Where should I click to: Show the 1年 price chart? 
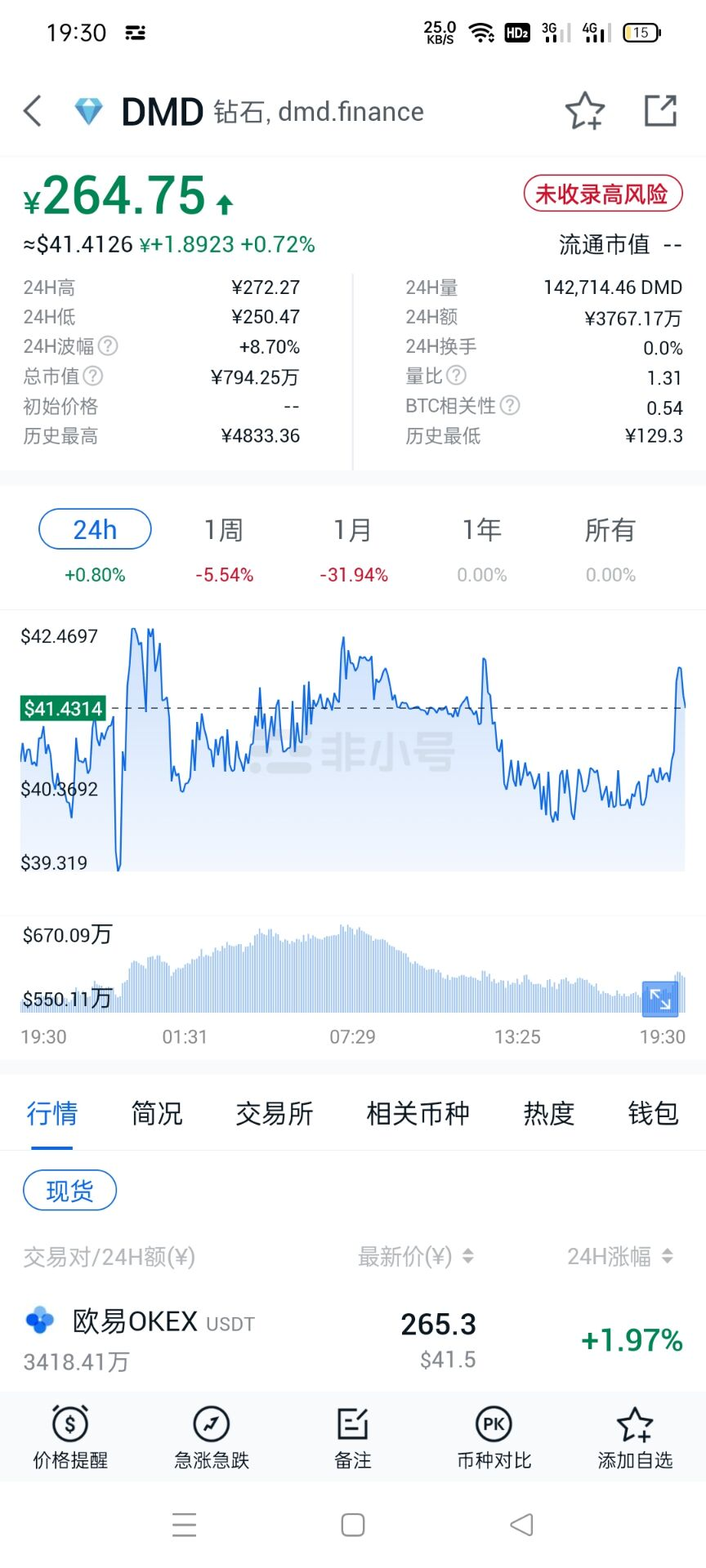tap(481, 531)
